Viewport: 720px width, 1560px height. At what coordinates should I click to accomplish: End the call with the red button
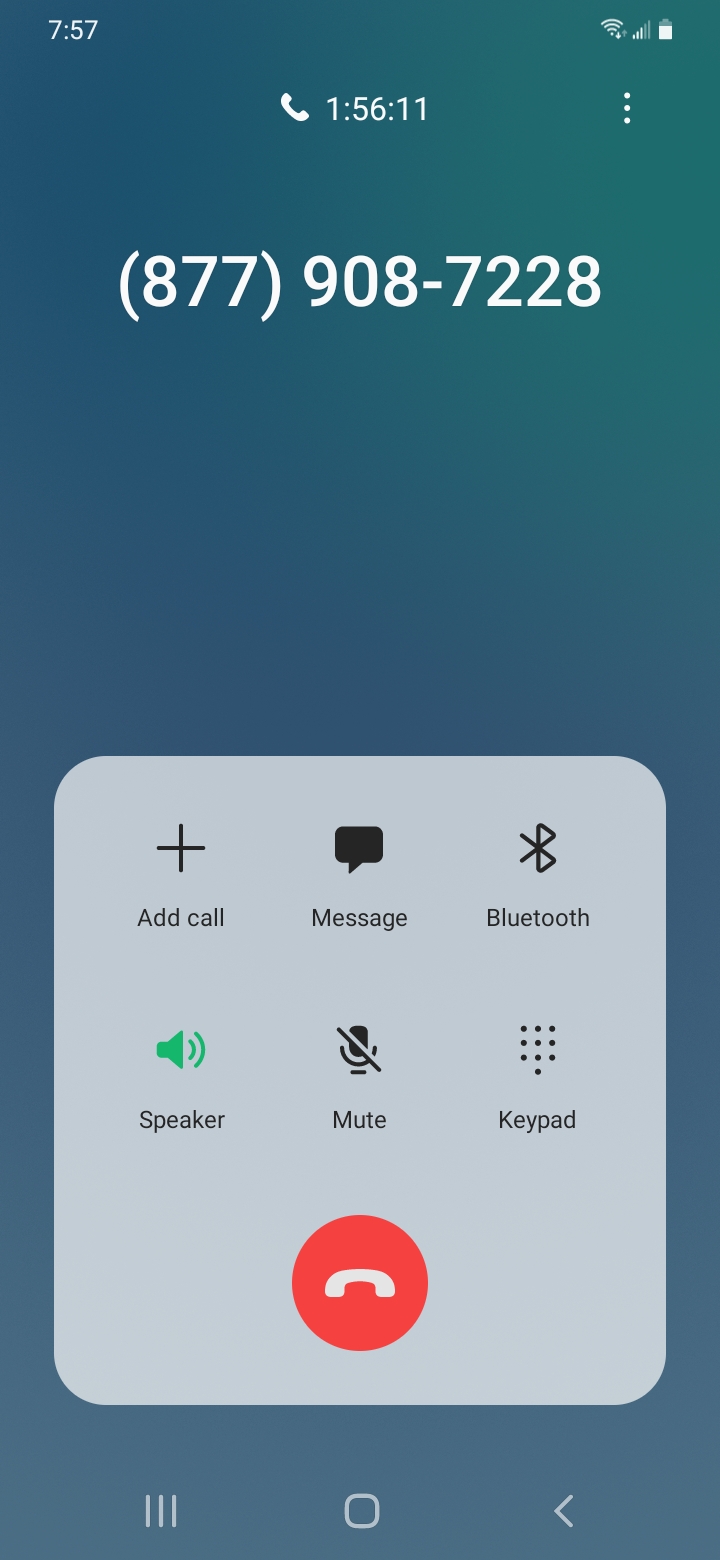360,1283
